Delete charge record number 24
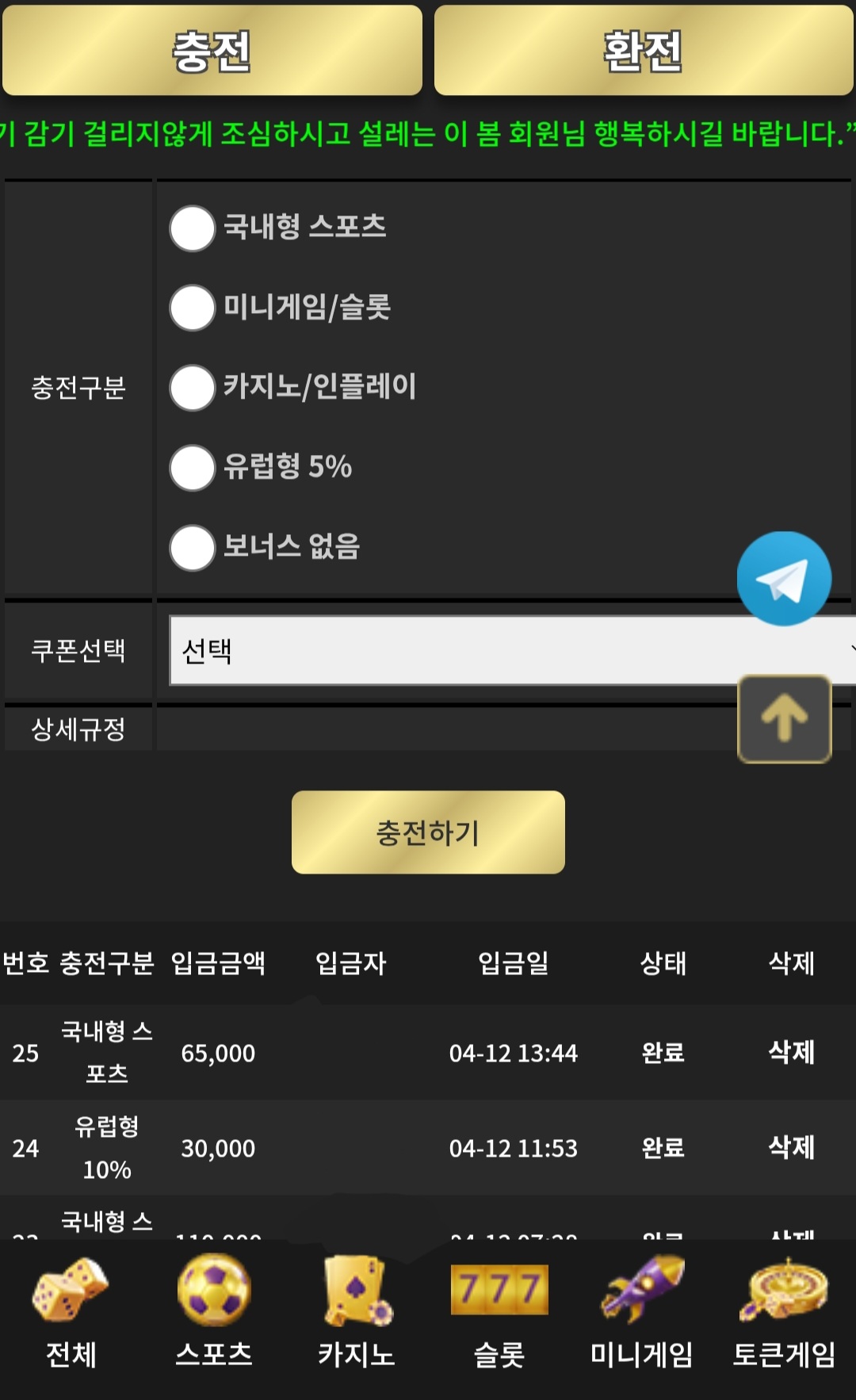The image size is (856, 1400). (791, 1147)
